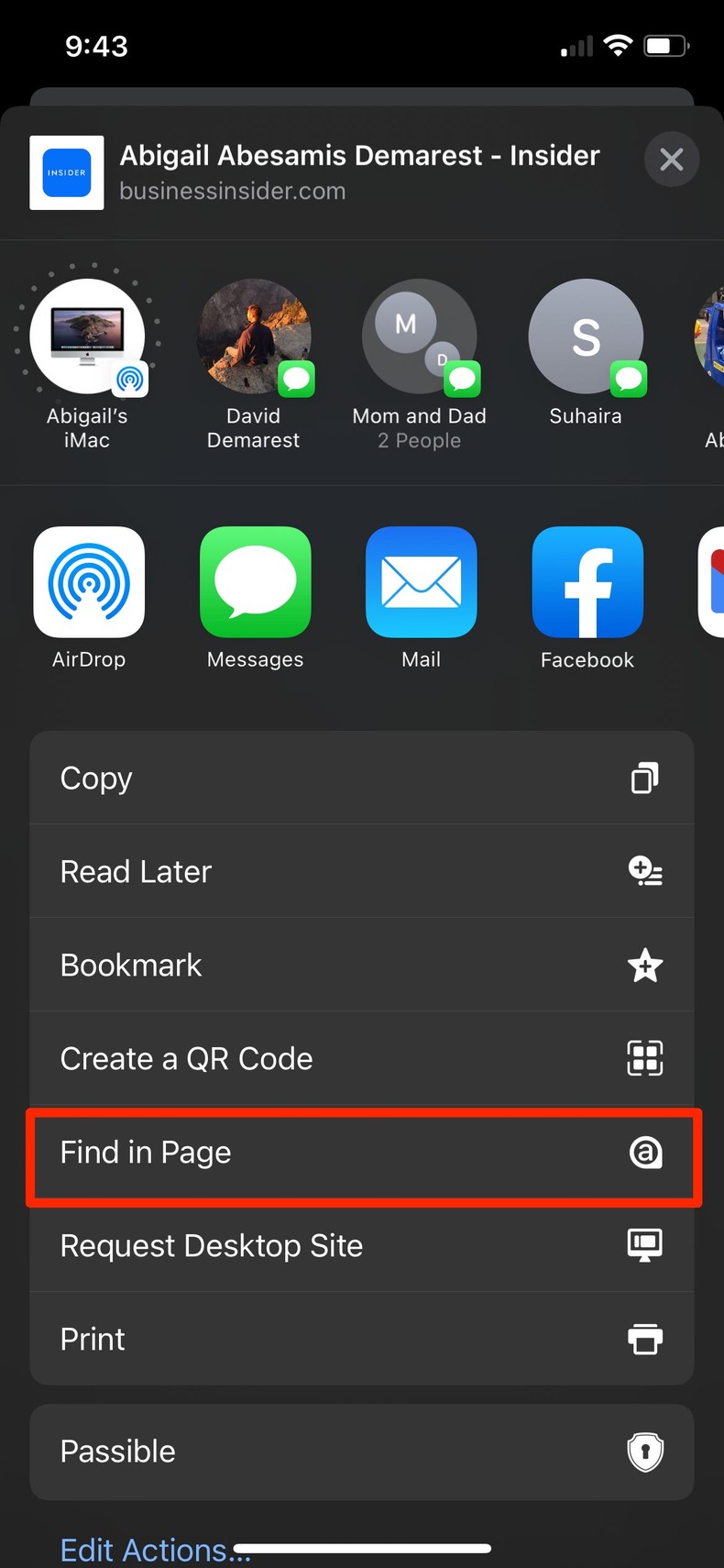The width and height of the screenshot is (724, 1568).
Task: Dismiss the share sheet with the X
Action: pos(672,160)
